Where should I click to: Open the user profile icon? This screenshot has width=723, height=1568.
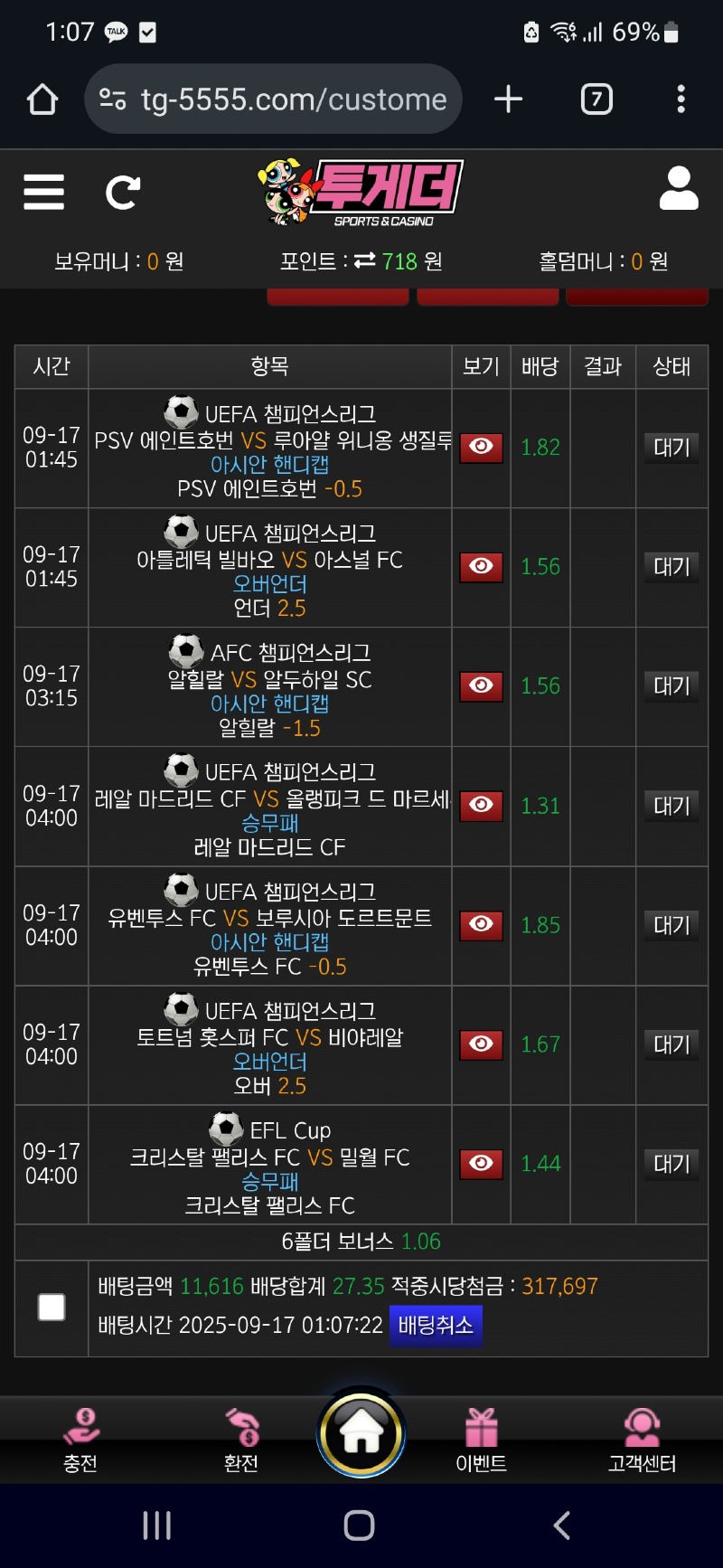click(x=679, y=189)
